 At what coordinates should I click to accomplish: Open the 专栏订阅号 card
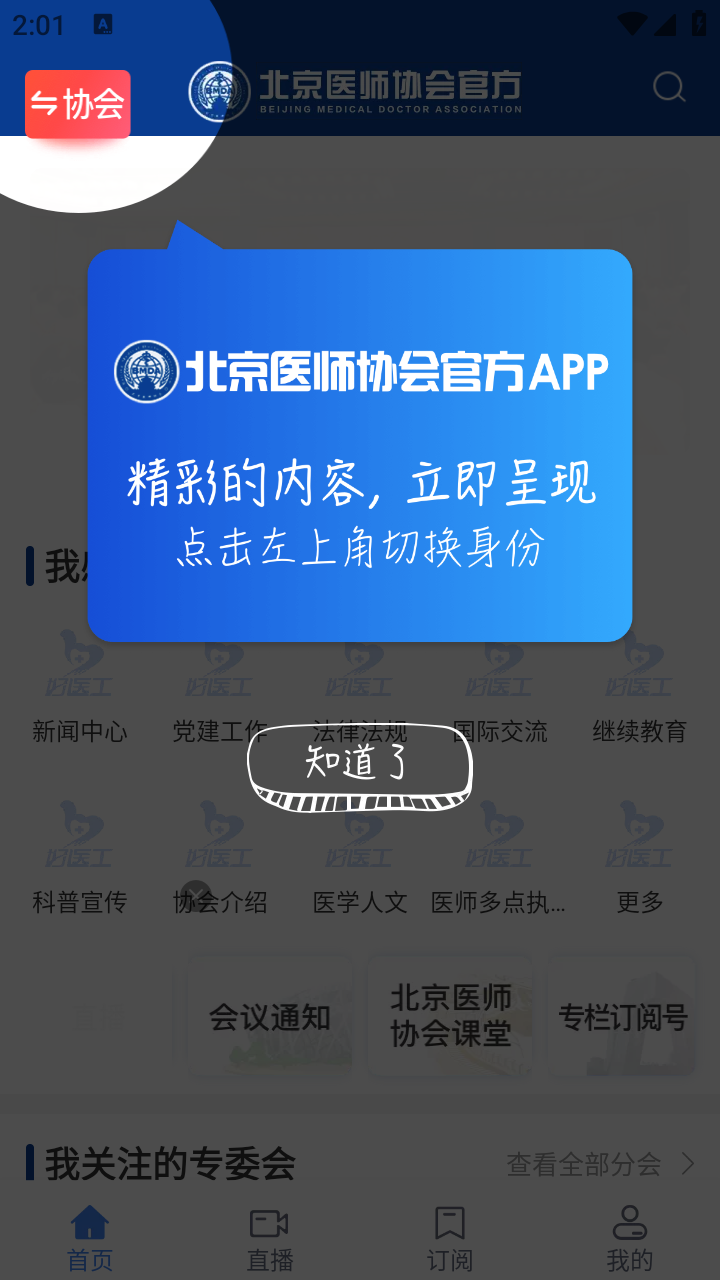(x=622, y=1018)
